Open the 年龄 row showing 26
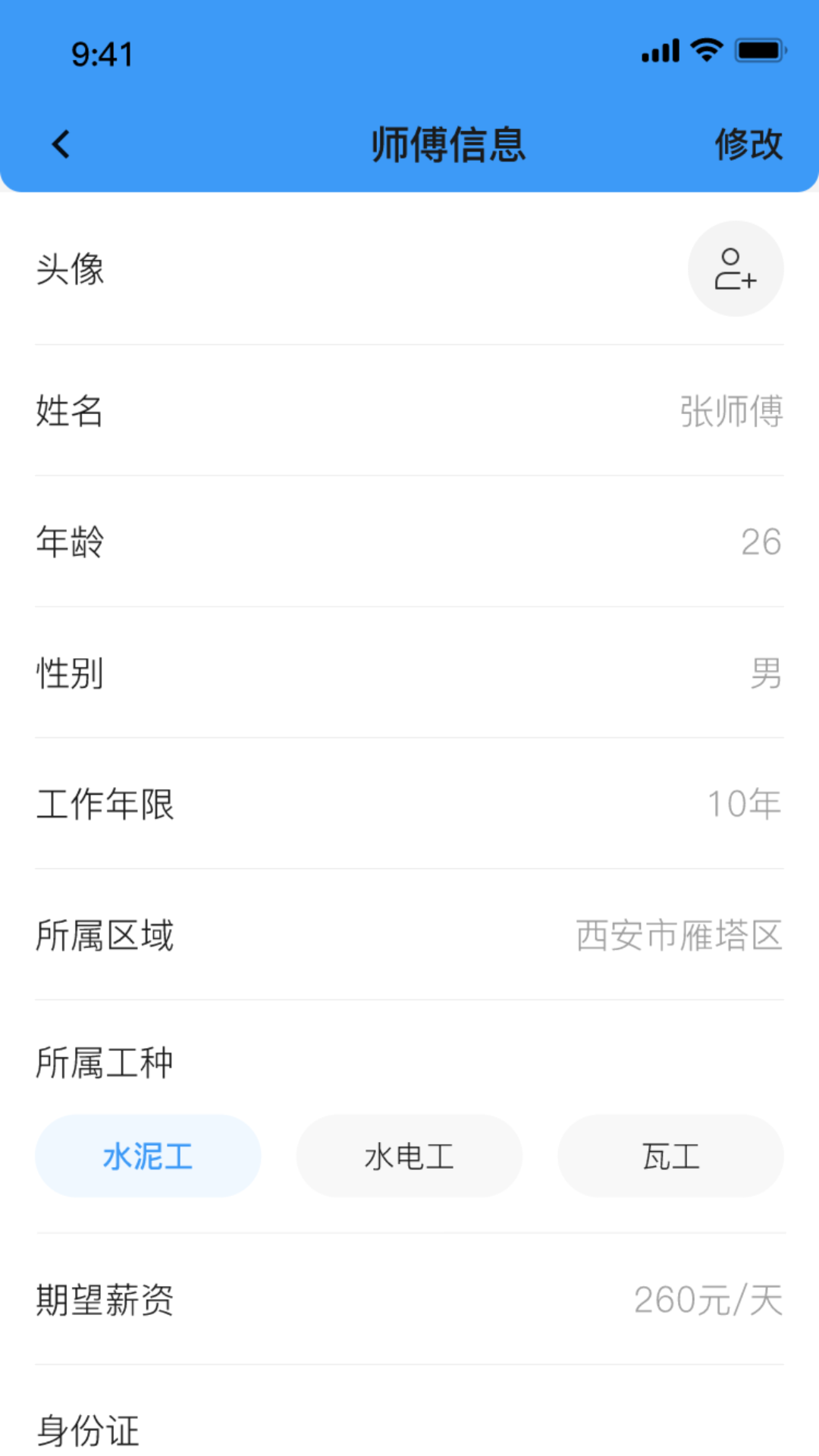 (x=409, y=542)
